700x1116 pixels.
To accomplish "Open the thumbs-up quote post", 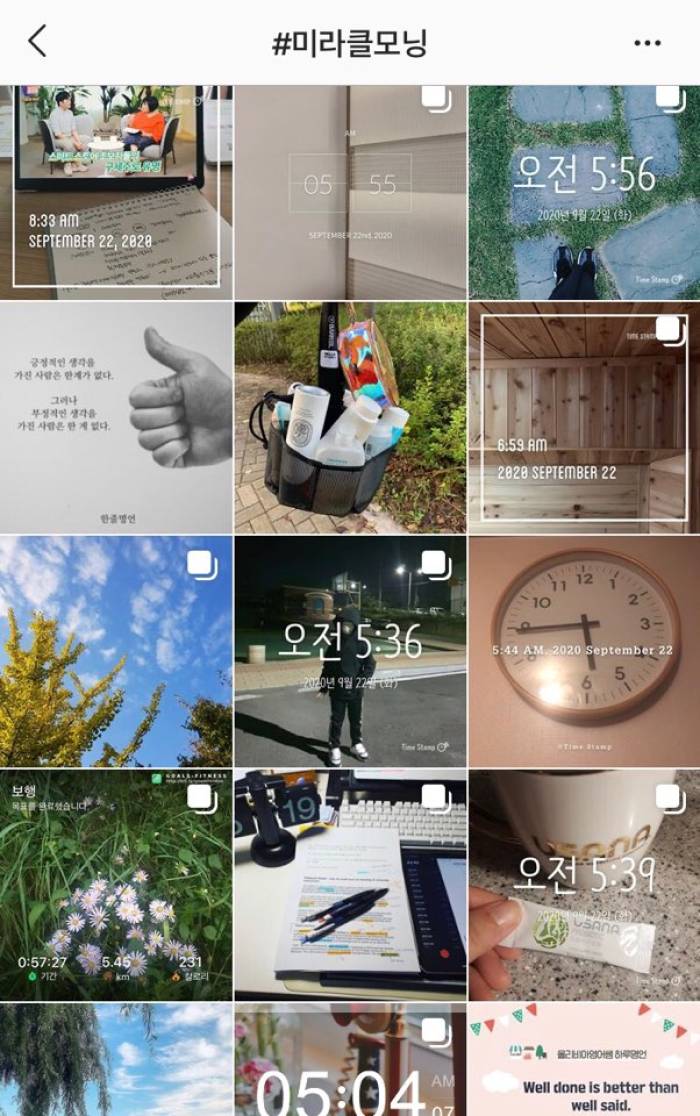I will [116, 417].
